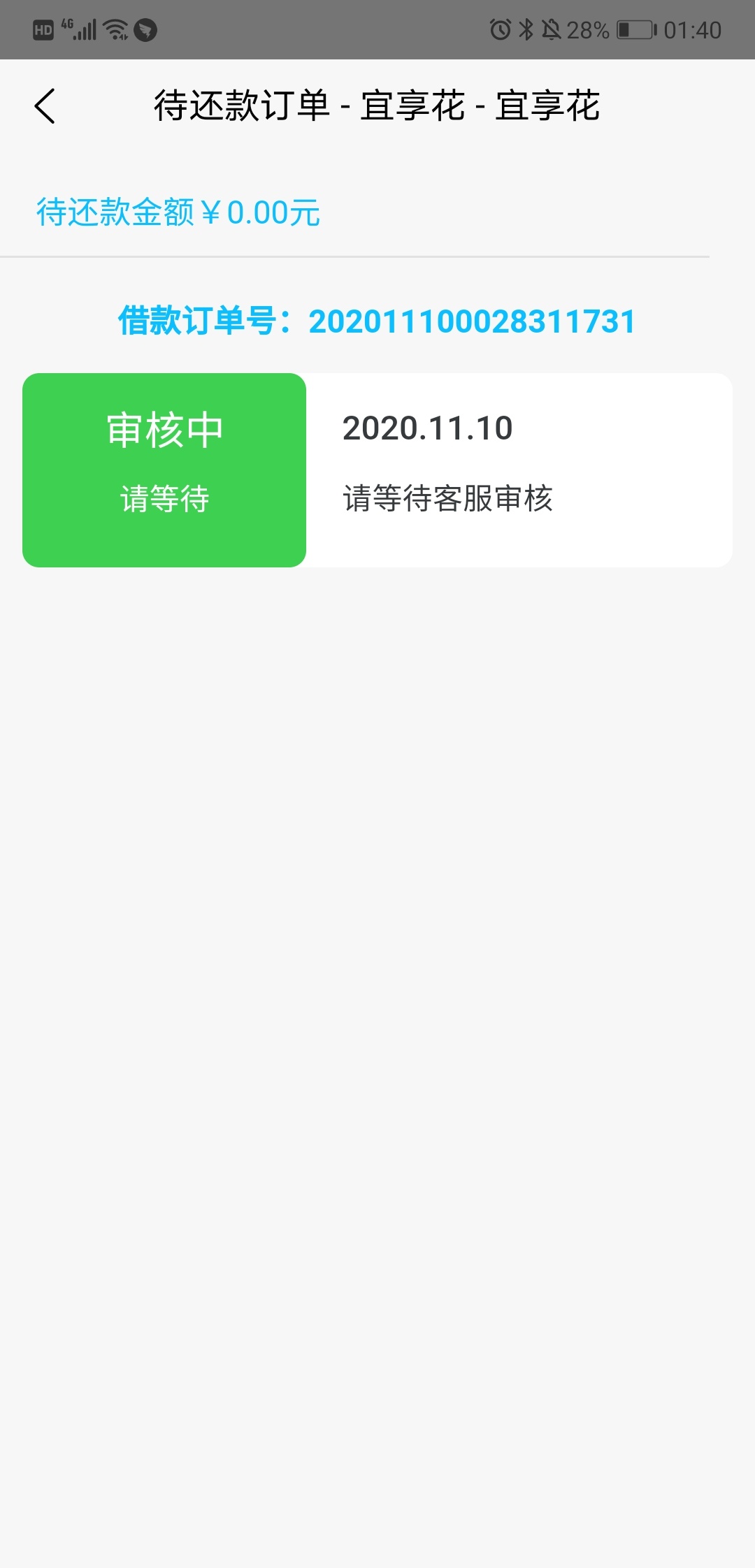The height and width of the screenshot is (1568, 755).
Task: Open the 审核中 order card dated 2020.11.10
Action: pyautogui.click(x=377, y=470)
